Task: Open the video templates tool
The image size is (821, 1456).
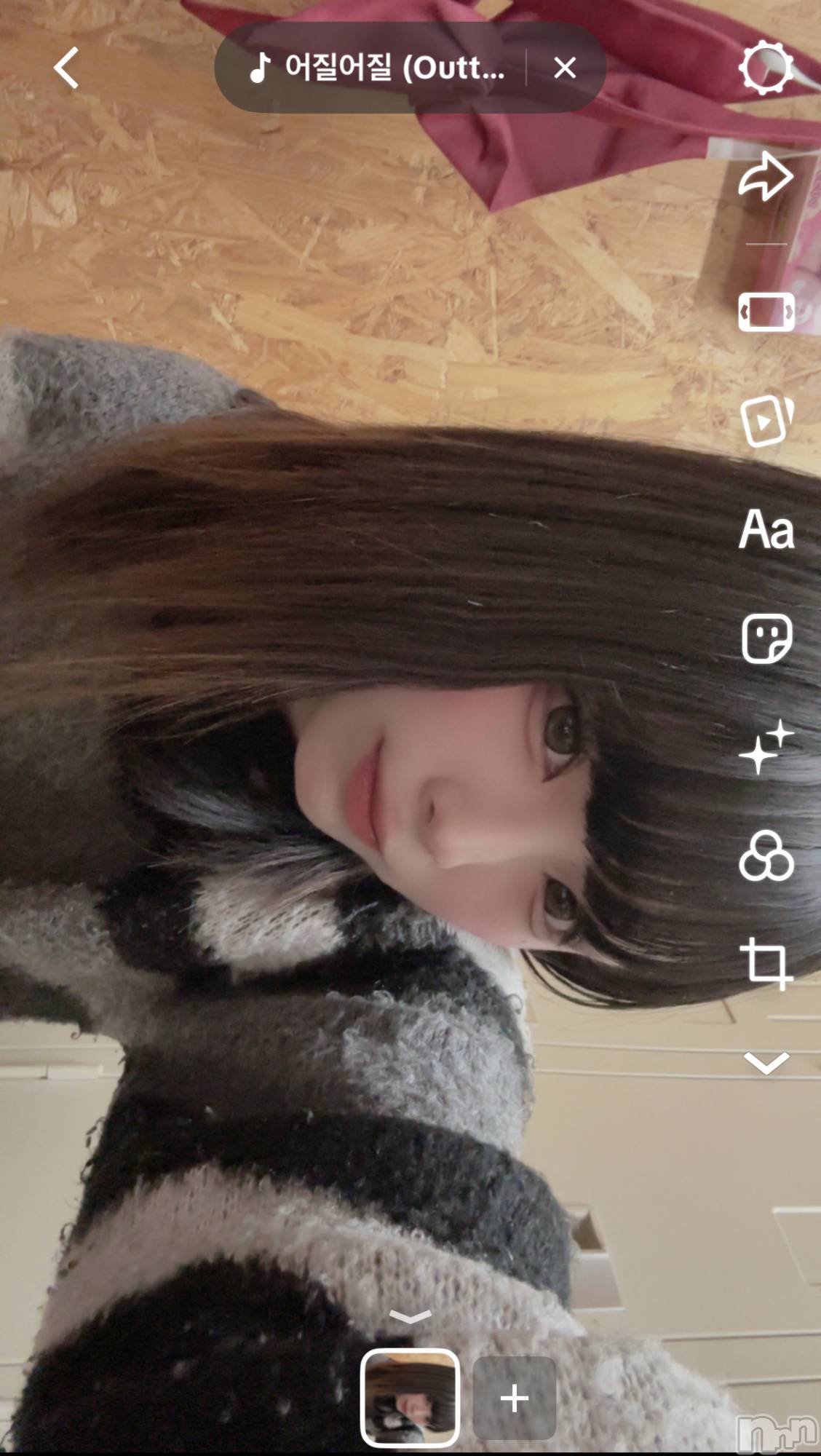Action: [x=766, y=422]
